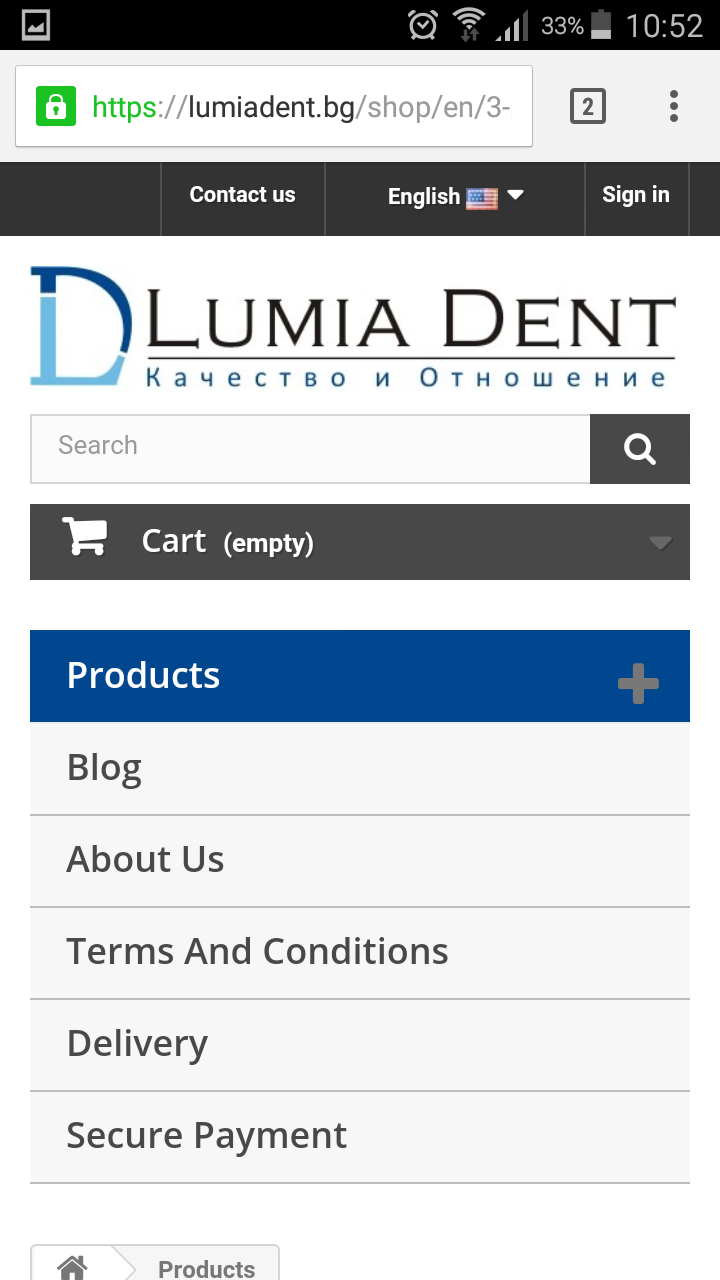View Terms And Conditions
The height and width of the screenshot is (1280, 720).
coord(258,952)
